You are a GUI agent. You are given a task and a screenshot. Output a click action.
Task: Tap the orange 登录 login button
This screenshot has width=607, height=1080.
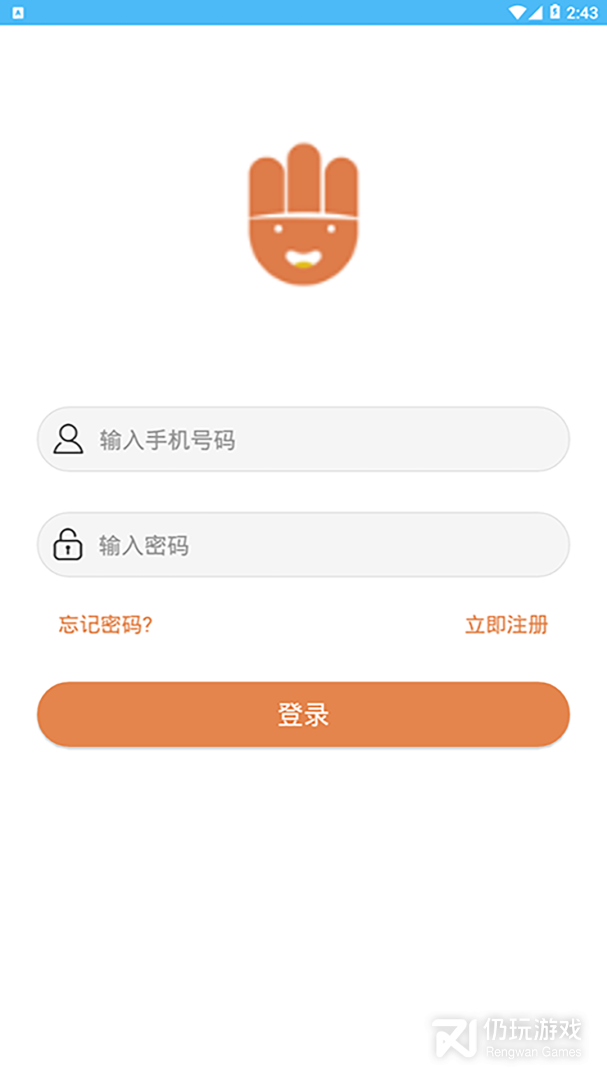(303, 715)
